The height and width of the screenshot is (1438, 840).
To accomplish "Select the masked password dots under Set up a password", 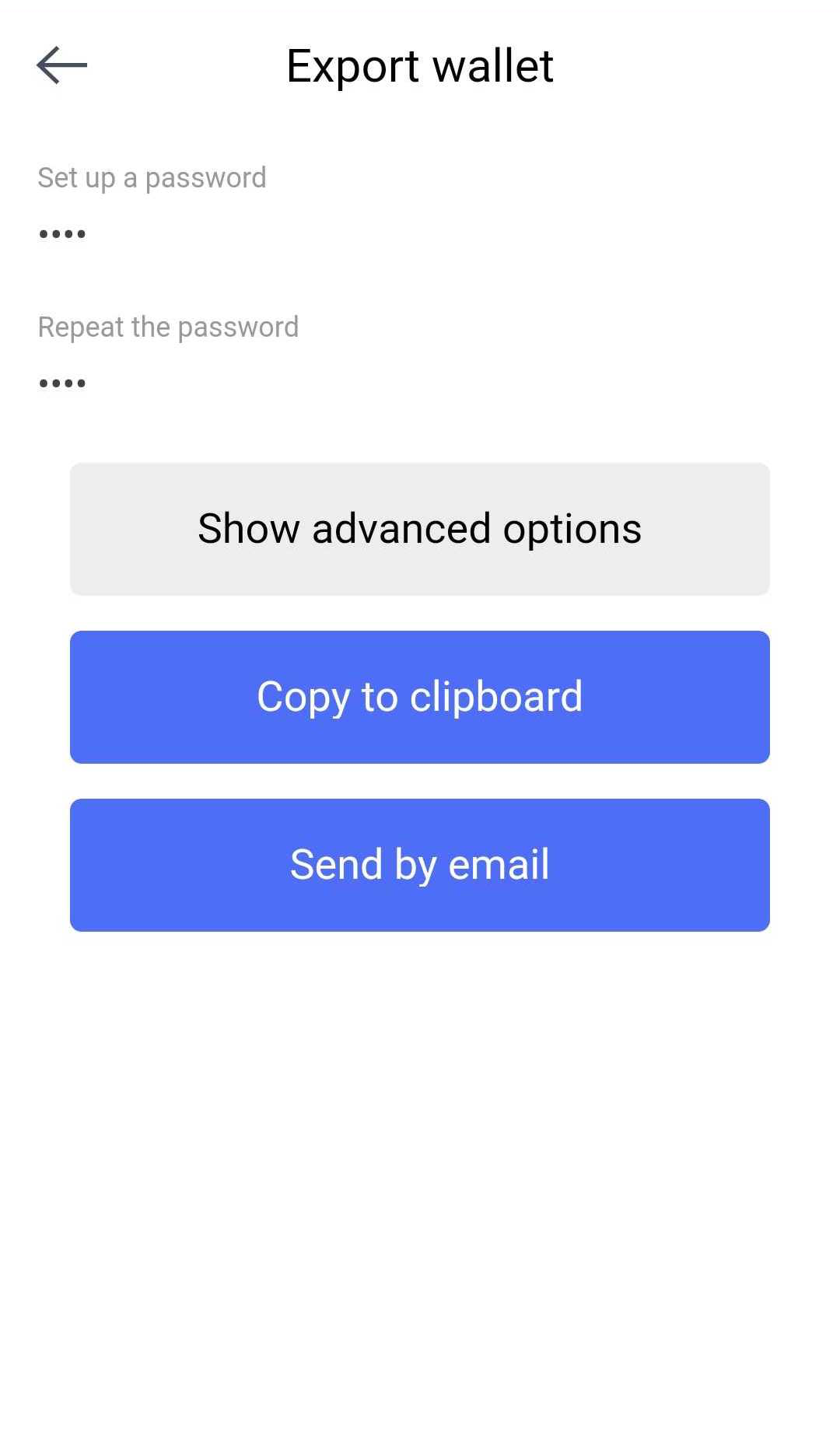I will [61, 232].
